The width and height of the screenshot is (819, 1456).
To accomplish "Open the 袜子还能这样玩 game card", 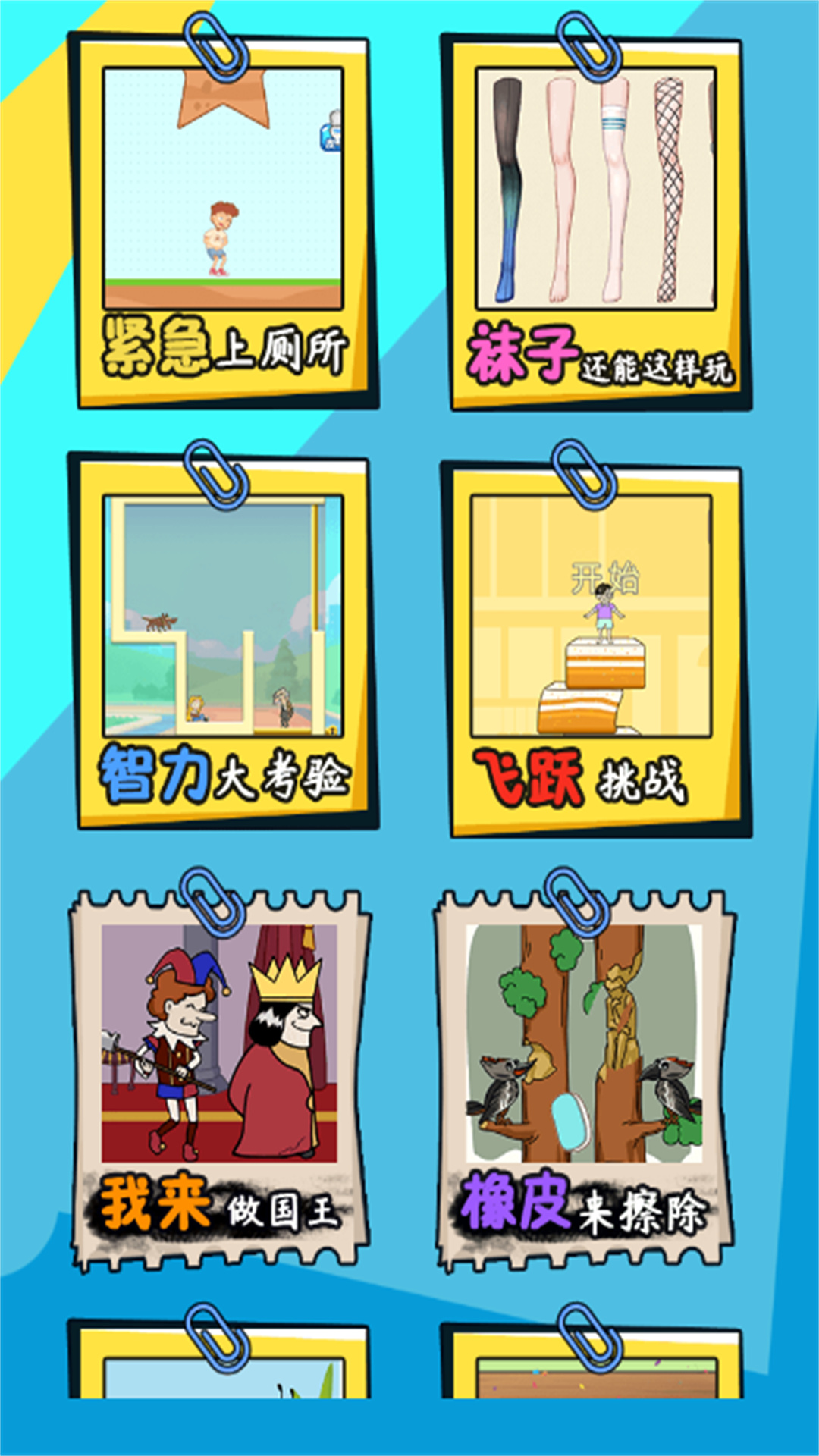I will pyautogui.click(x=595, y=224).
